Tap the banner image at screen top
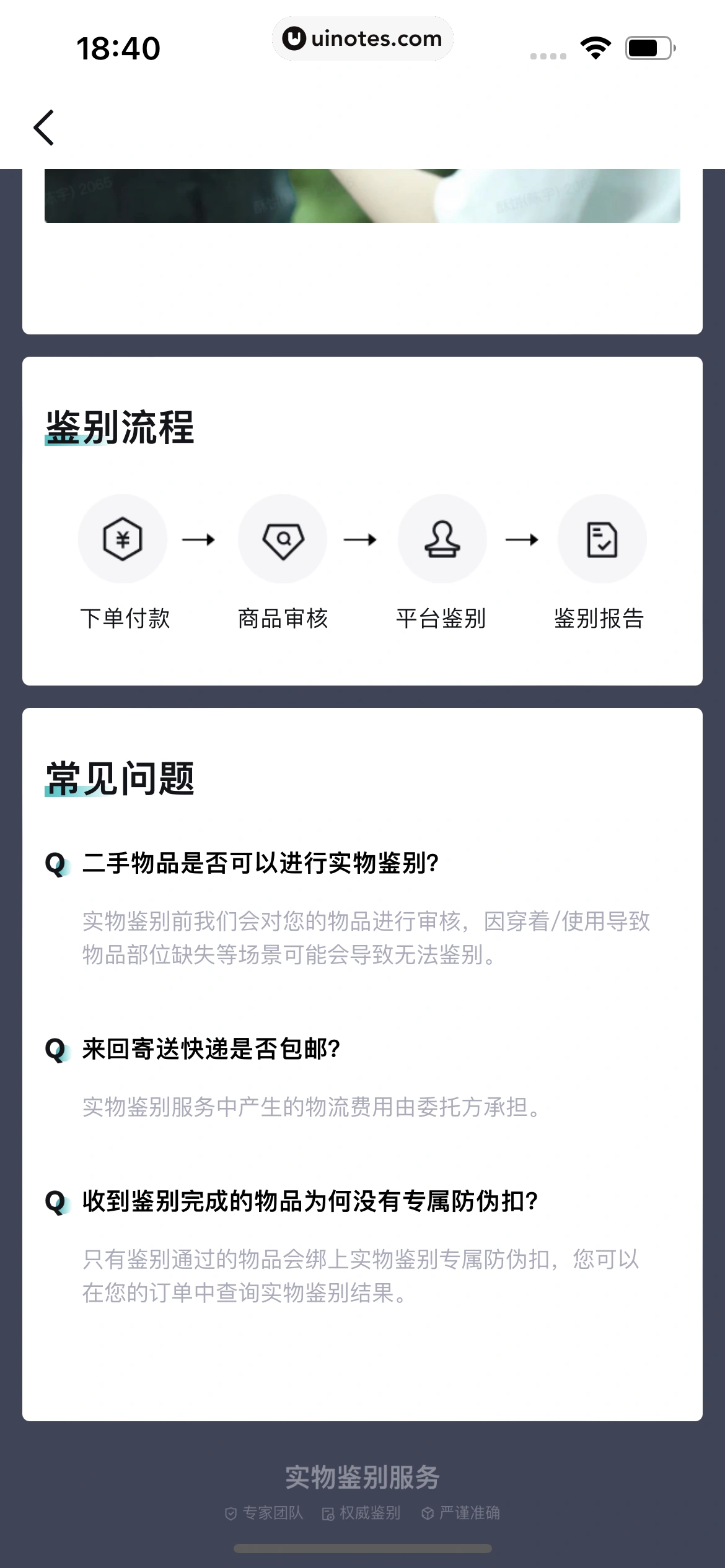725x1568 pixels. [x=362, y=197]
